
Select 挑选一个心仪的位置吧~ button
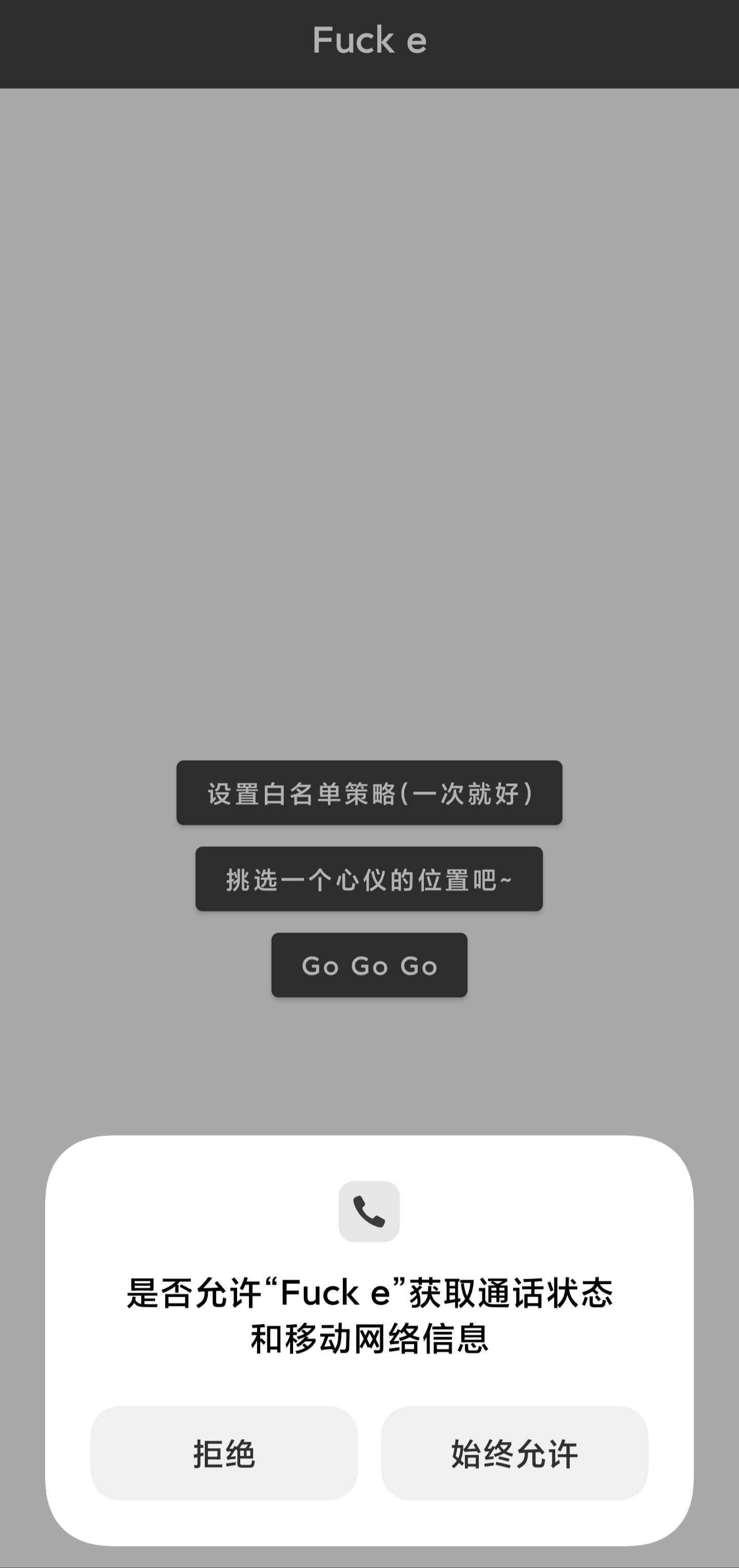pos(369,879)
